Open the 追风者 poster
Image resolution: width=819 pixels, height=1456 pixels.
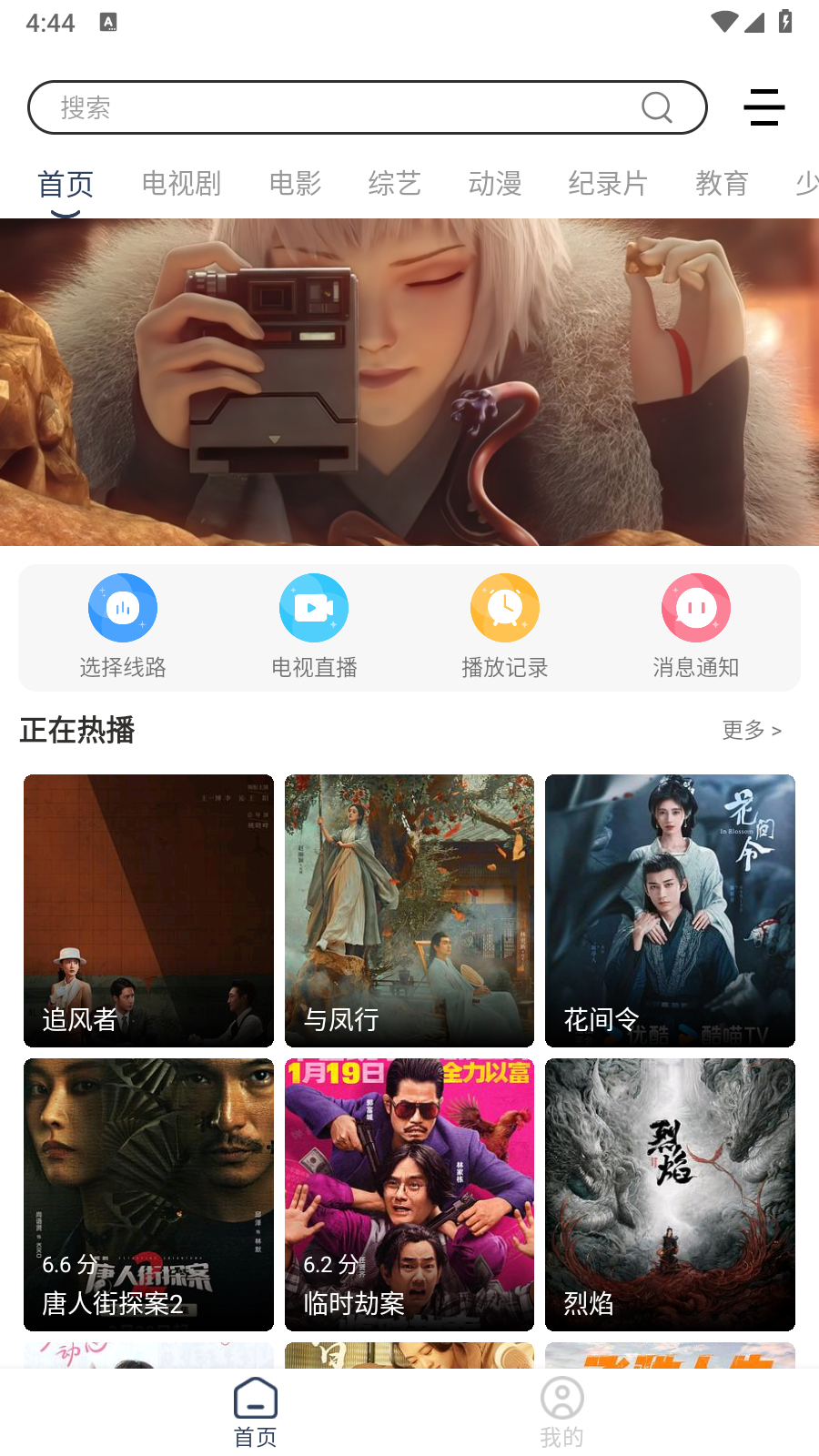pos(148,910)
